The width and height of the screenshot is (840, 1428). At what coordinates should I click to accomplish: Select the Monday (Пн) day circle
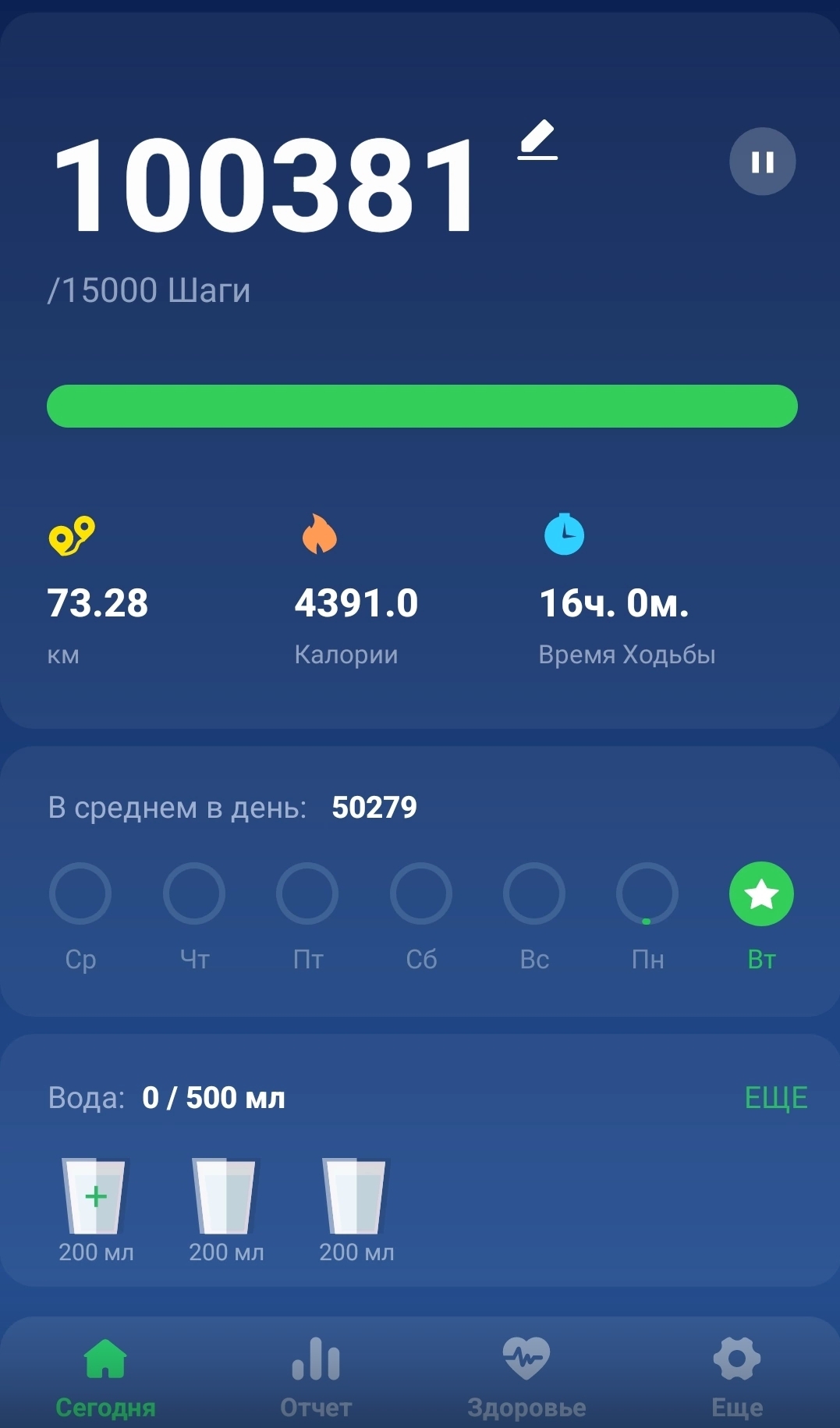[x=647, y=894]
